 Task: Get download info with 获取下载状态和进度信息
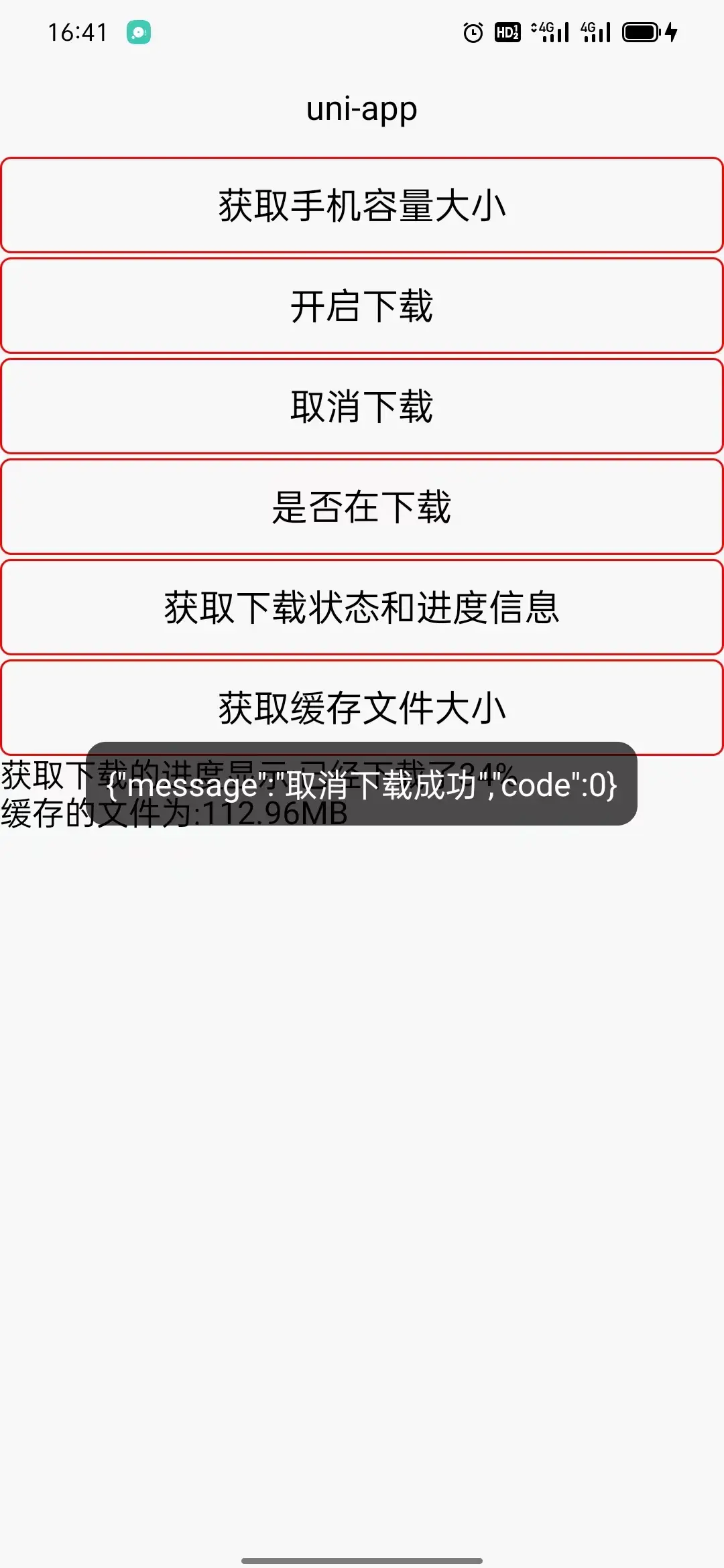pos(362,607)
